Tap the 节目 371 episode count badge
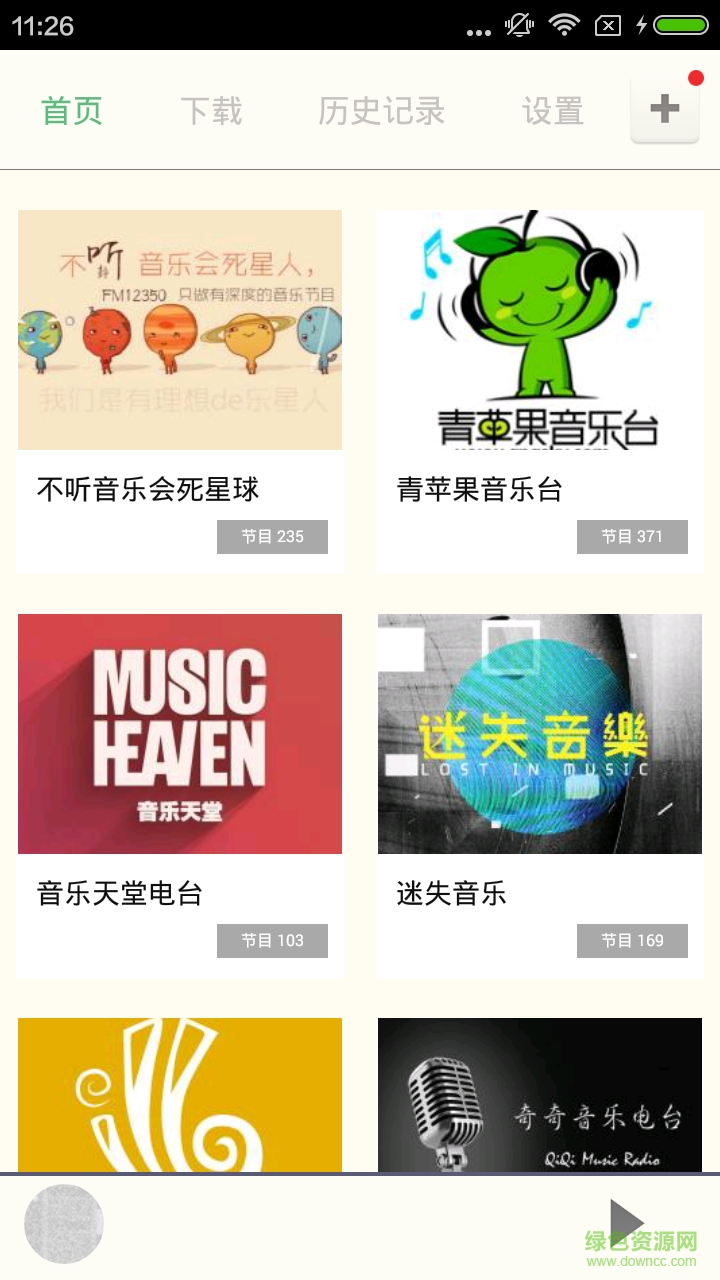This screenshot has width=720, height=1280. pos(632,536)
